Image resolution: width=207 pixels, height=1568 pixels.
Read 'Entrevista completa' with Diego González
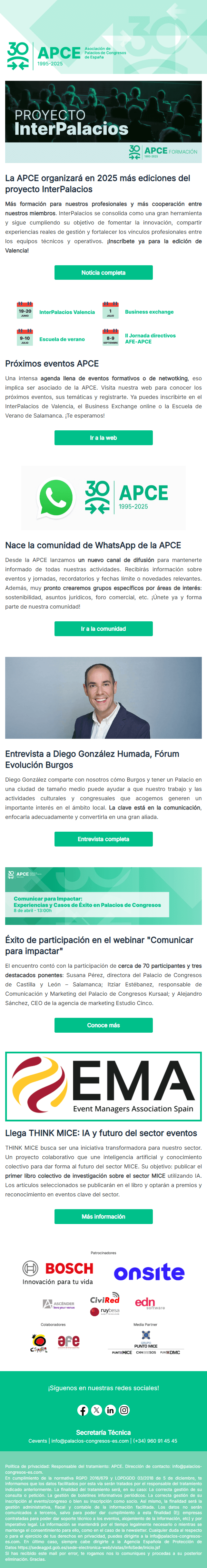[103, 839]
